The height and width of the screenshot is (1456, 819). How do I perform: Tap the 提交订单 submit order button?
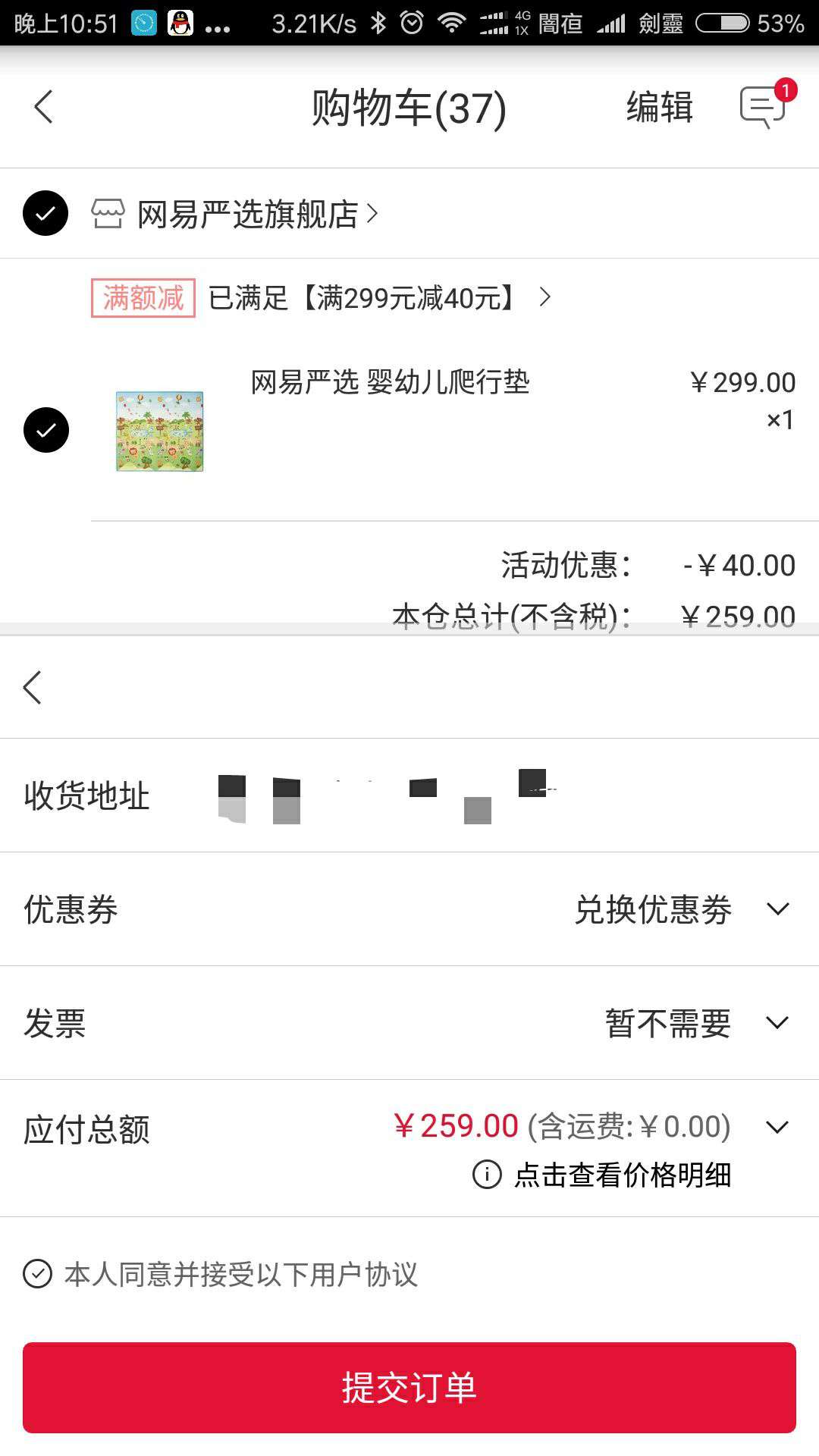(409, 1388)
